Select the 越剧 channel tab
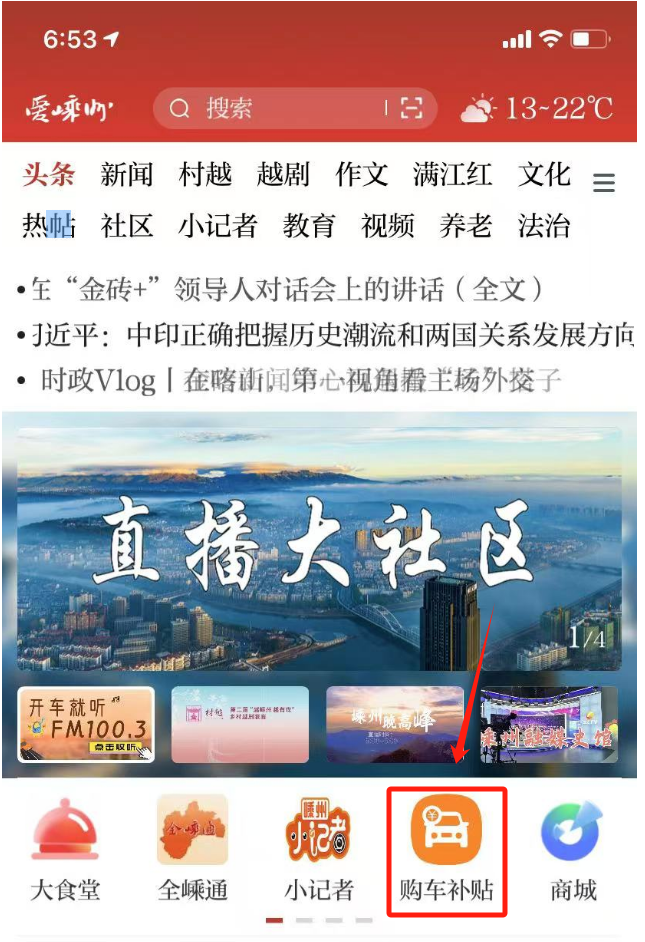The image size is (645, 942). click(283, 175)
